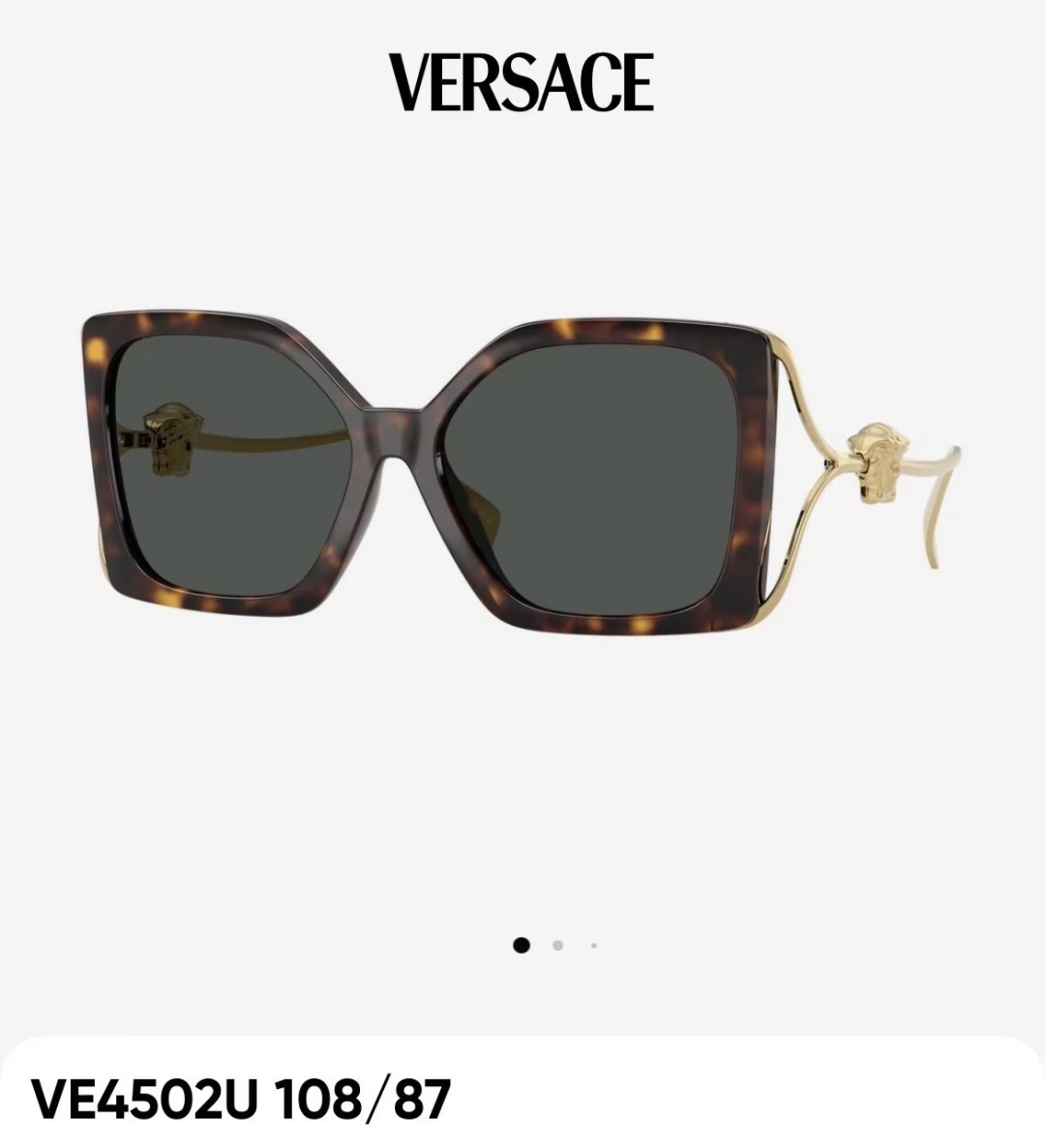Advance the image carousel to next slide
Screen dimensions: 1045x1148
click(558, 943)
